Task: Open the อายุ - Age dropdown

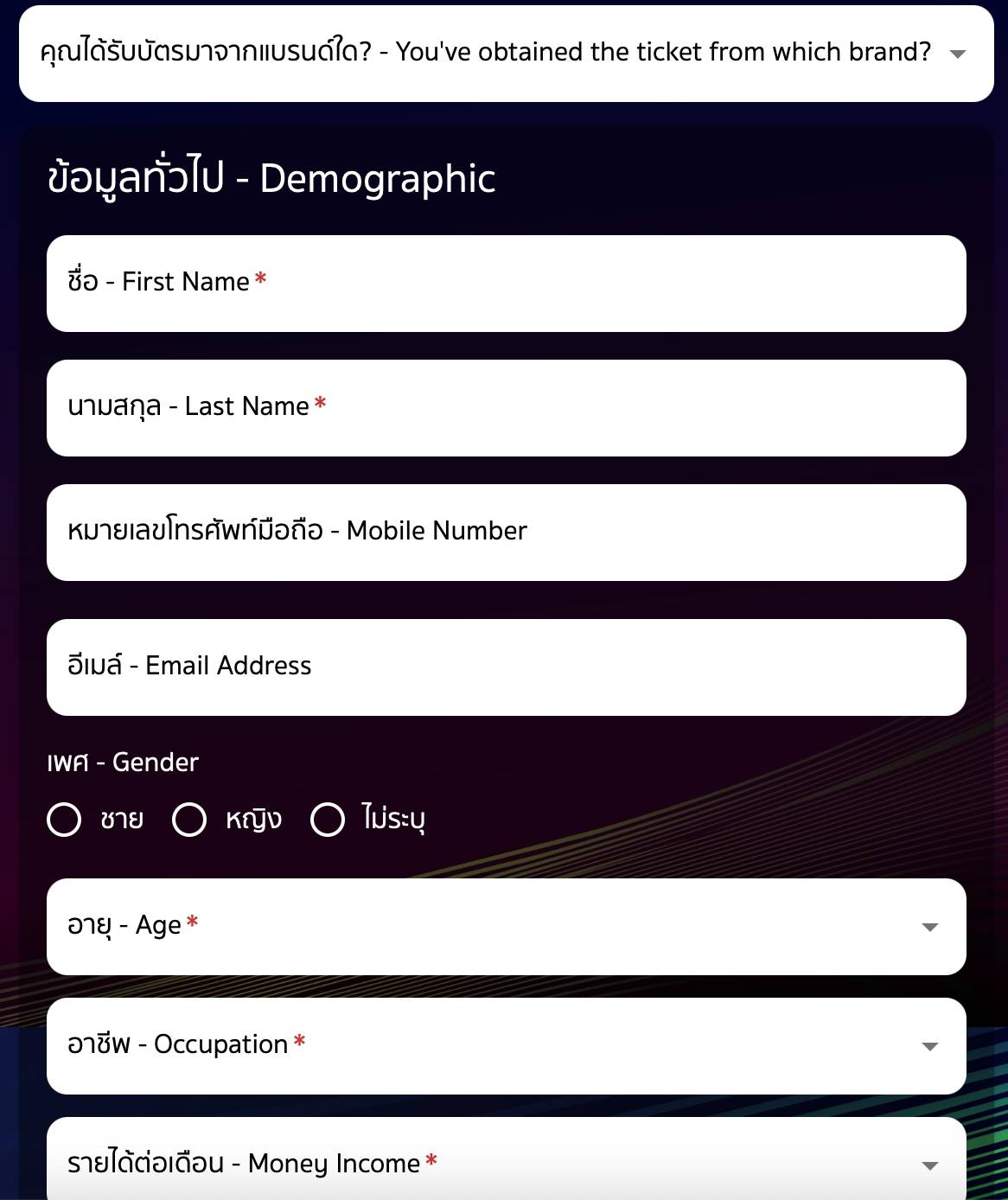Action: click(x=506, y=926)
